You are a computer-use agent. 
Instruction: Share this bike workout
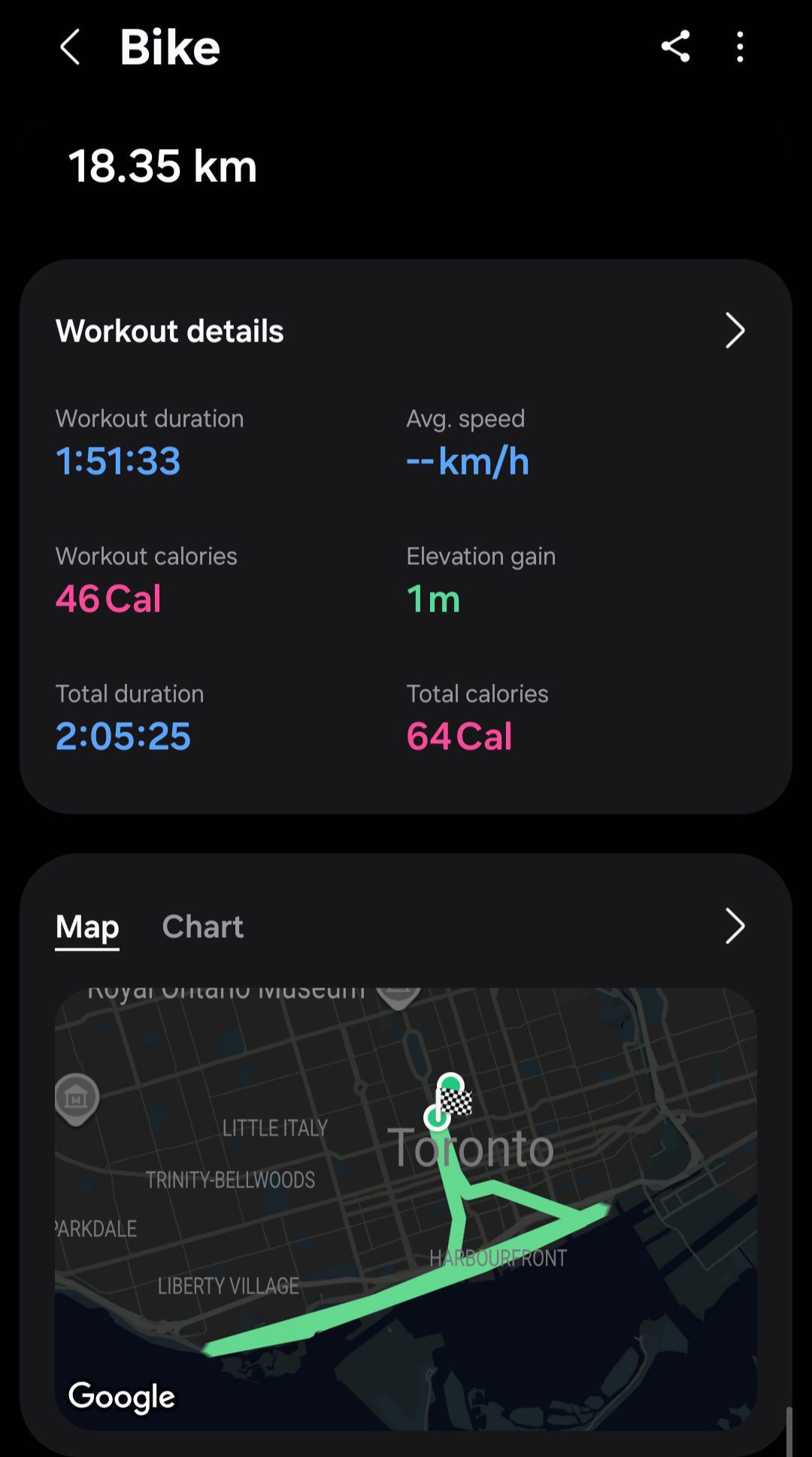[x=675, y=47]
